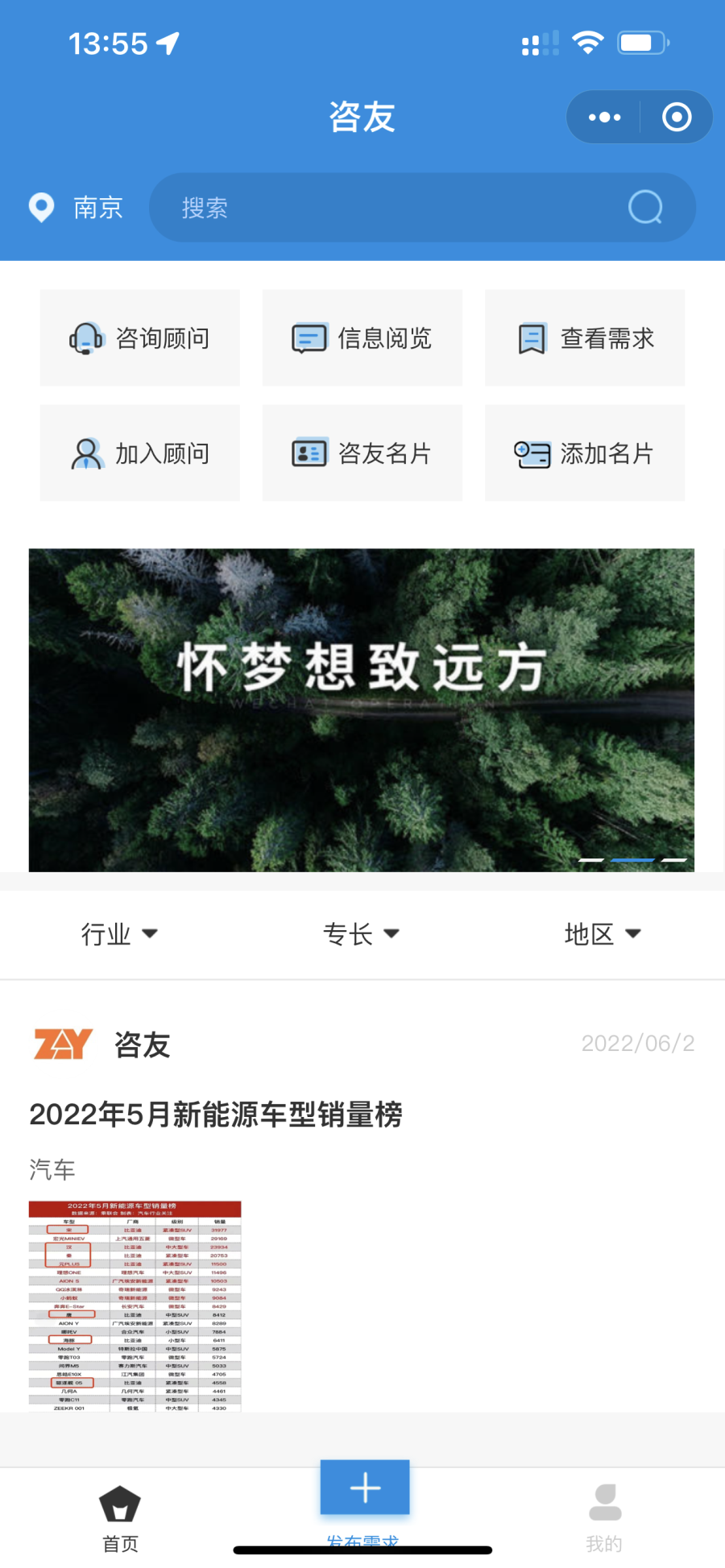725x1568 pixels.
Task: Close the mini program via the circle icon
Action: click(x=676, y=118)
